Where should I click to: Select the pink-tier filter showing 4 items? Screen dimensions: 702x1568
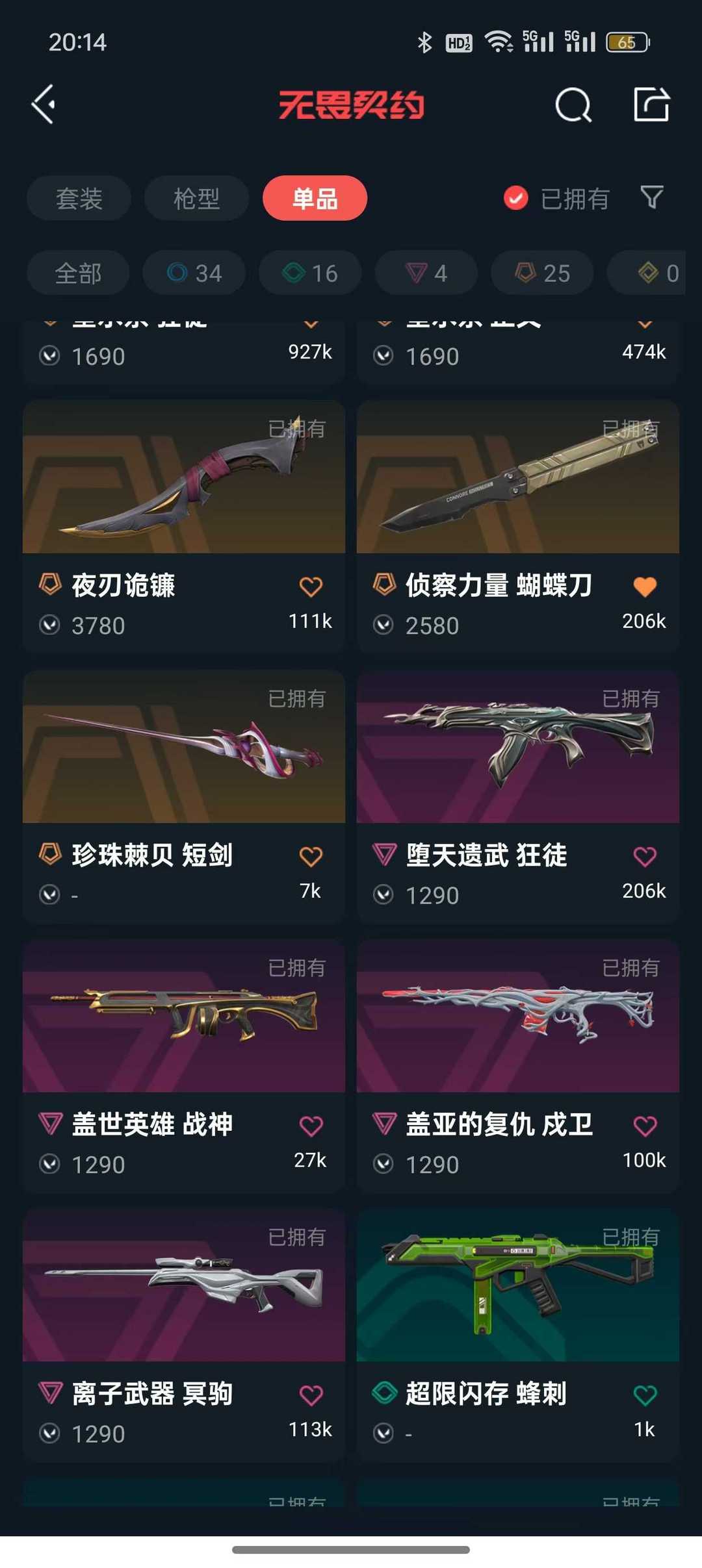point(426,273)
